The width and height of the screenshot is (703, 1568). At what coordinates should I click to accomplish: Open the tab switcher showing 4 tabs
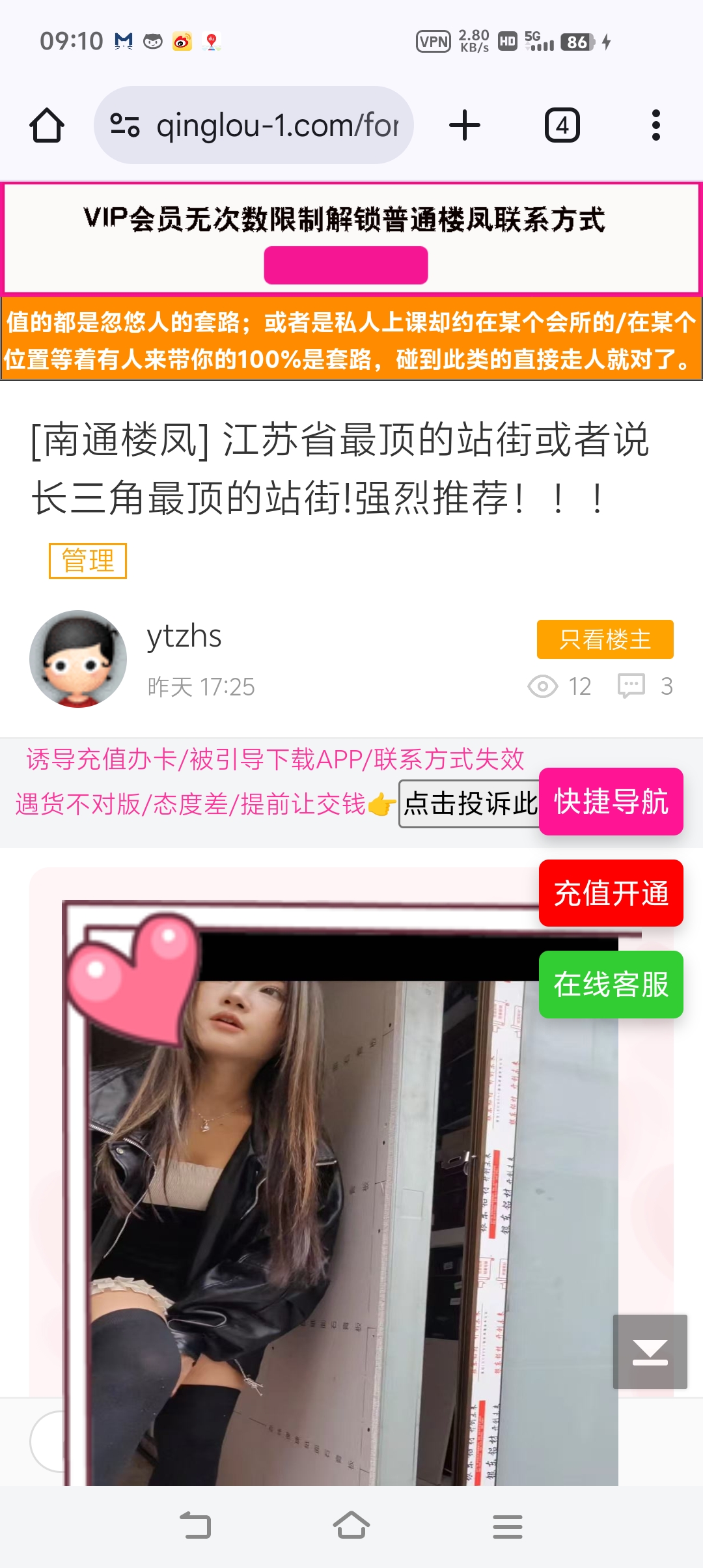click(x=562, y=125)
